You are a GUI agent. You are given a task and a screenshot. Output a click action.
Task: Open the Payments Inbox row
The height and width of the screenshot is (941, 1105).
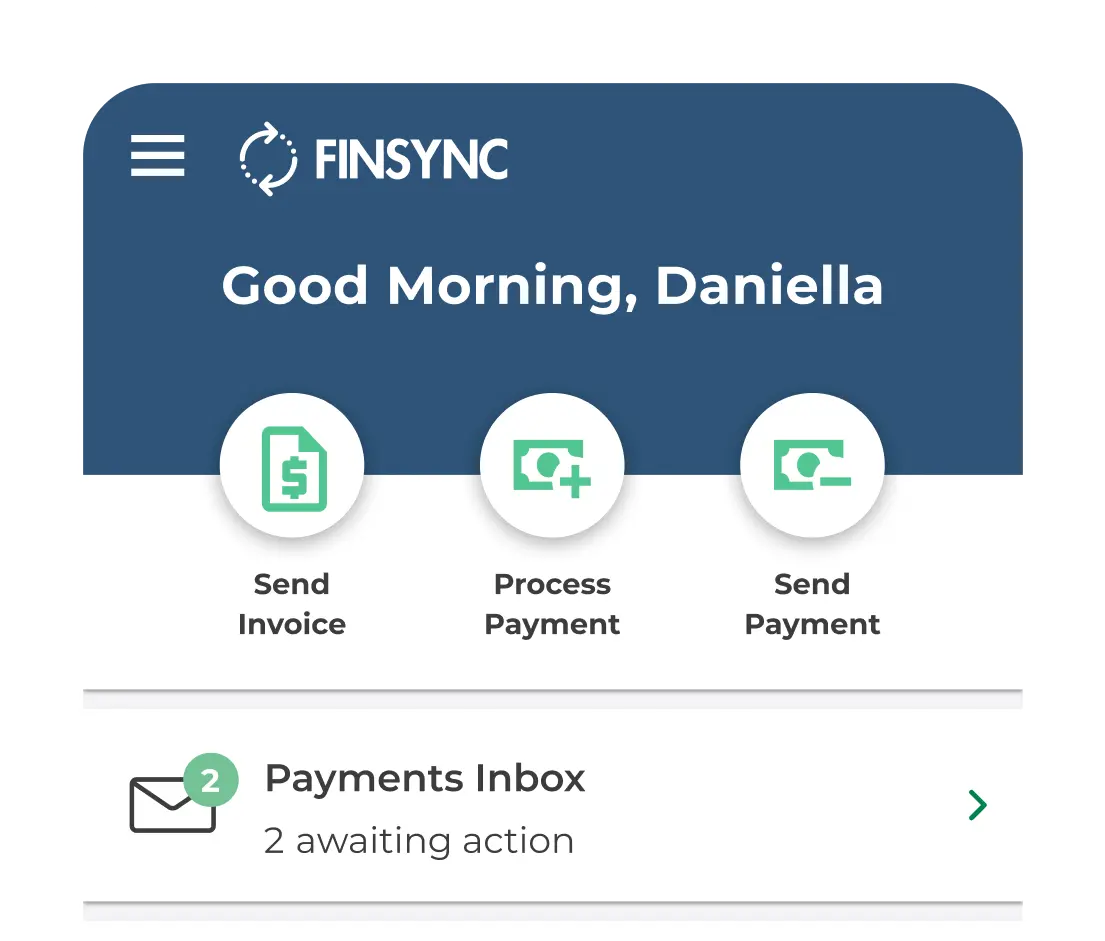click(552, 806)
